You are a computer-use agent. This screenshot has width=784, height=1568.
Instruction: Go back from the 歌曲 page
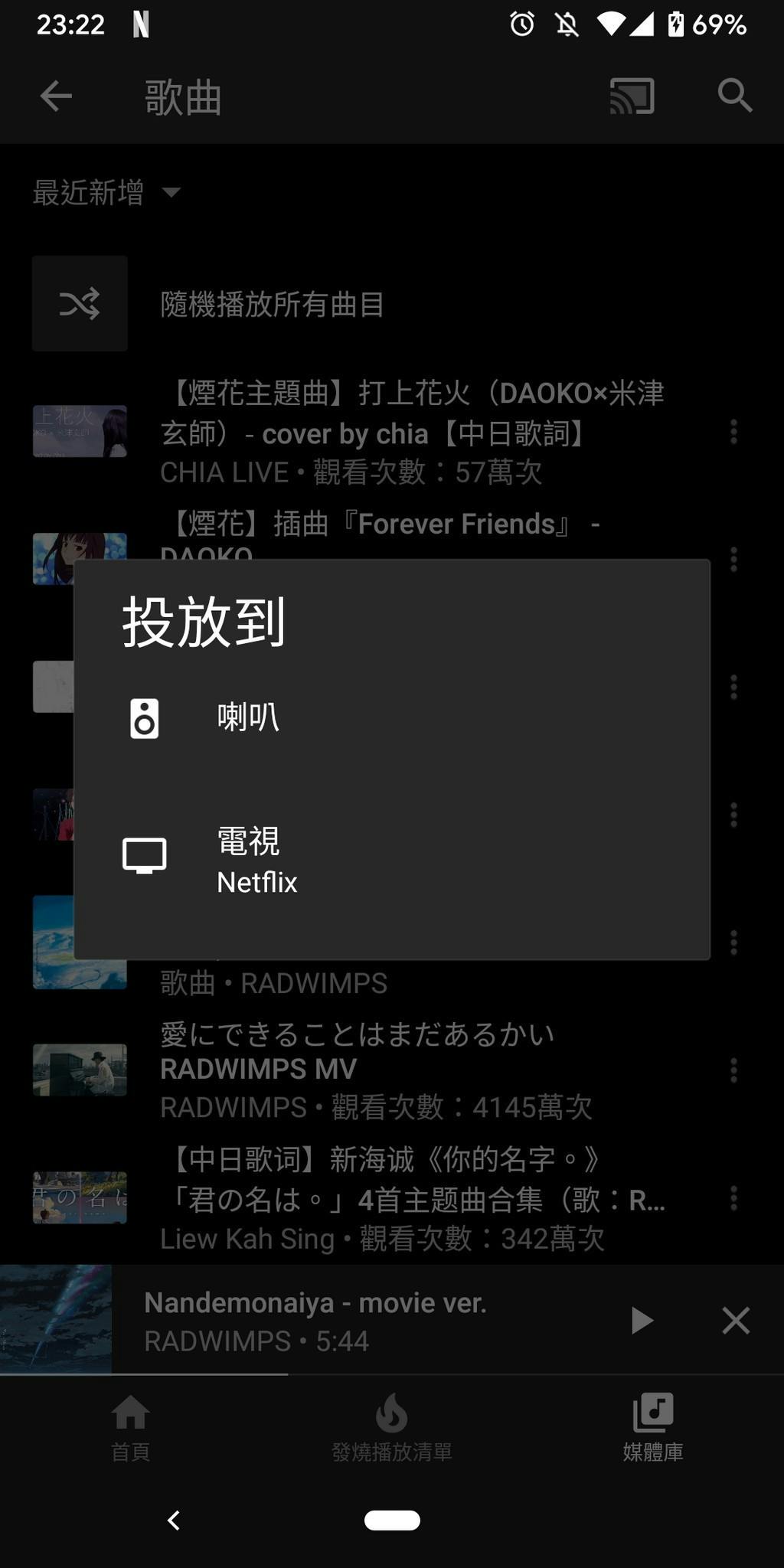56,96
